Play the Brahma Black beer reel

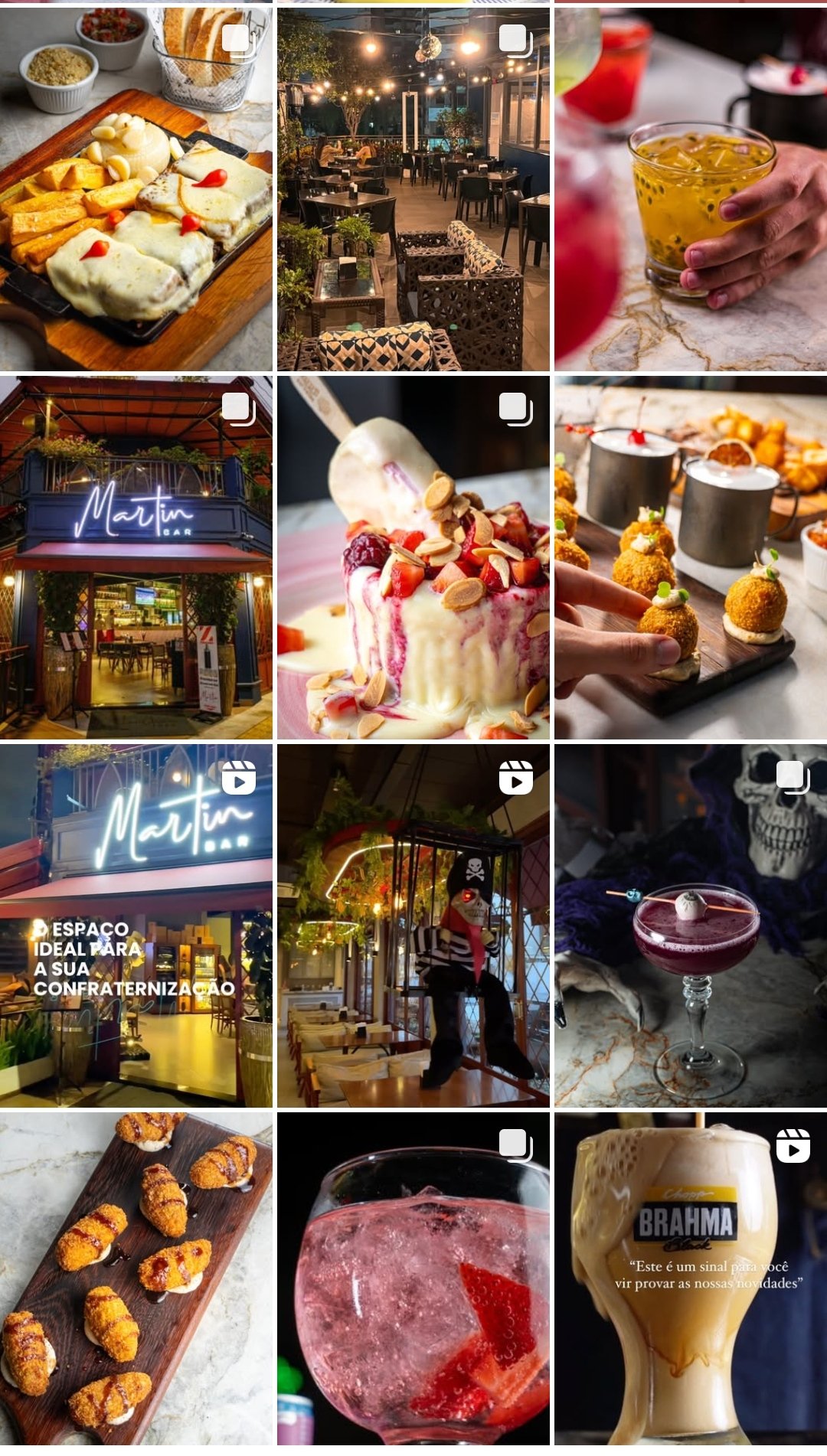(x=691, y=1282)
